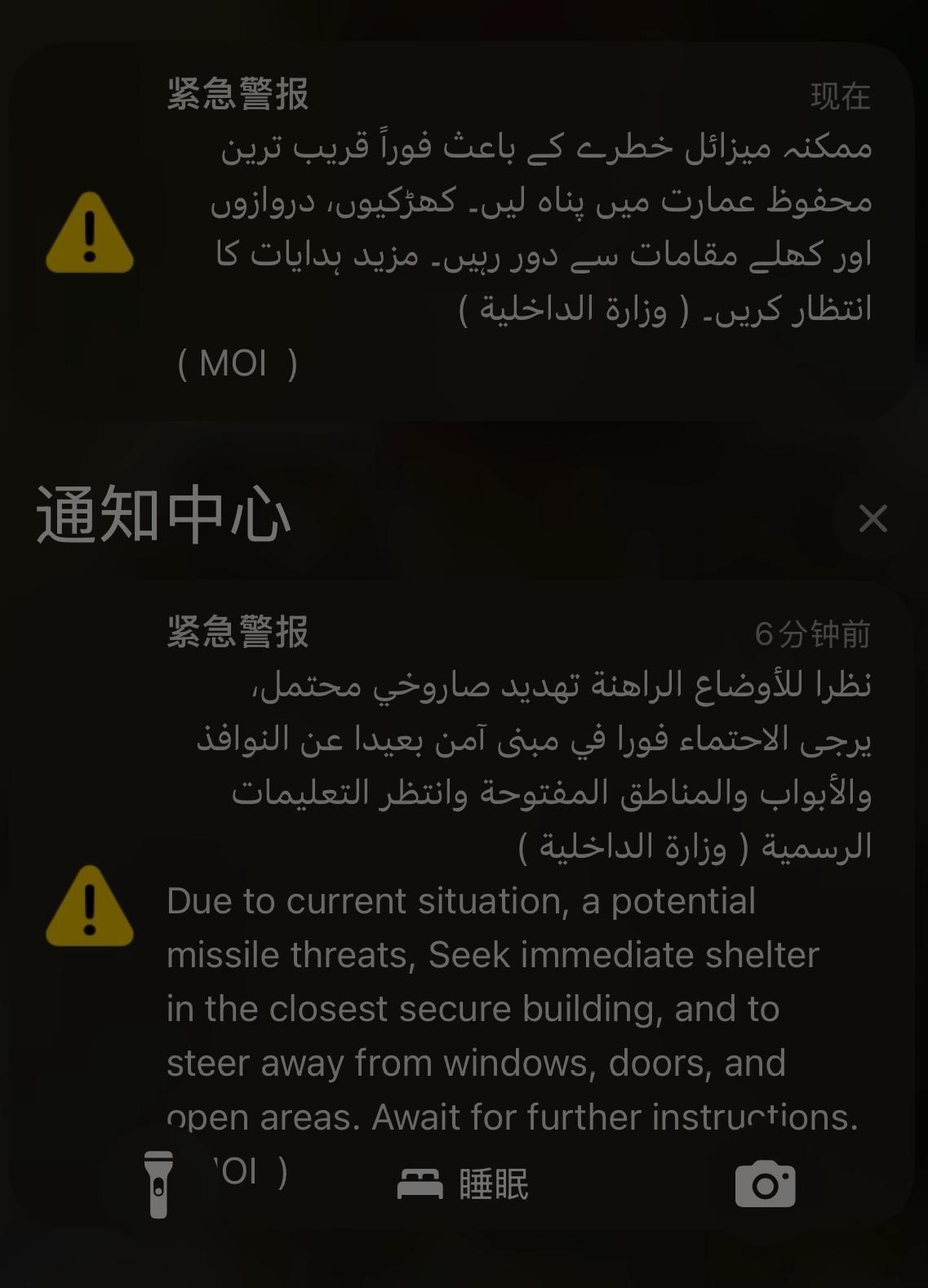This screenshot has height=1288, width=928.
Task: Turn on the flashlight
Action: (158, 1184)
